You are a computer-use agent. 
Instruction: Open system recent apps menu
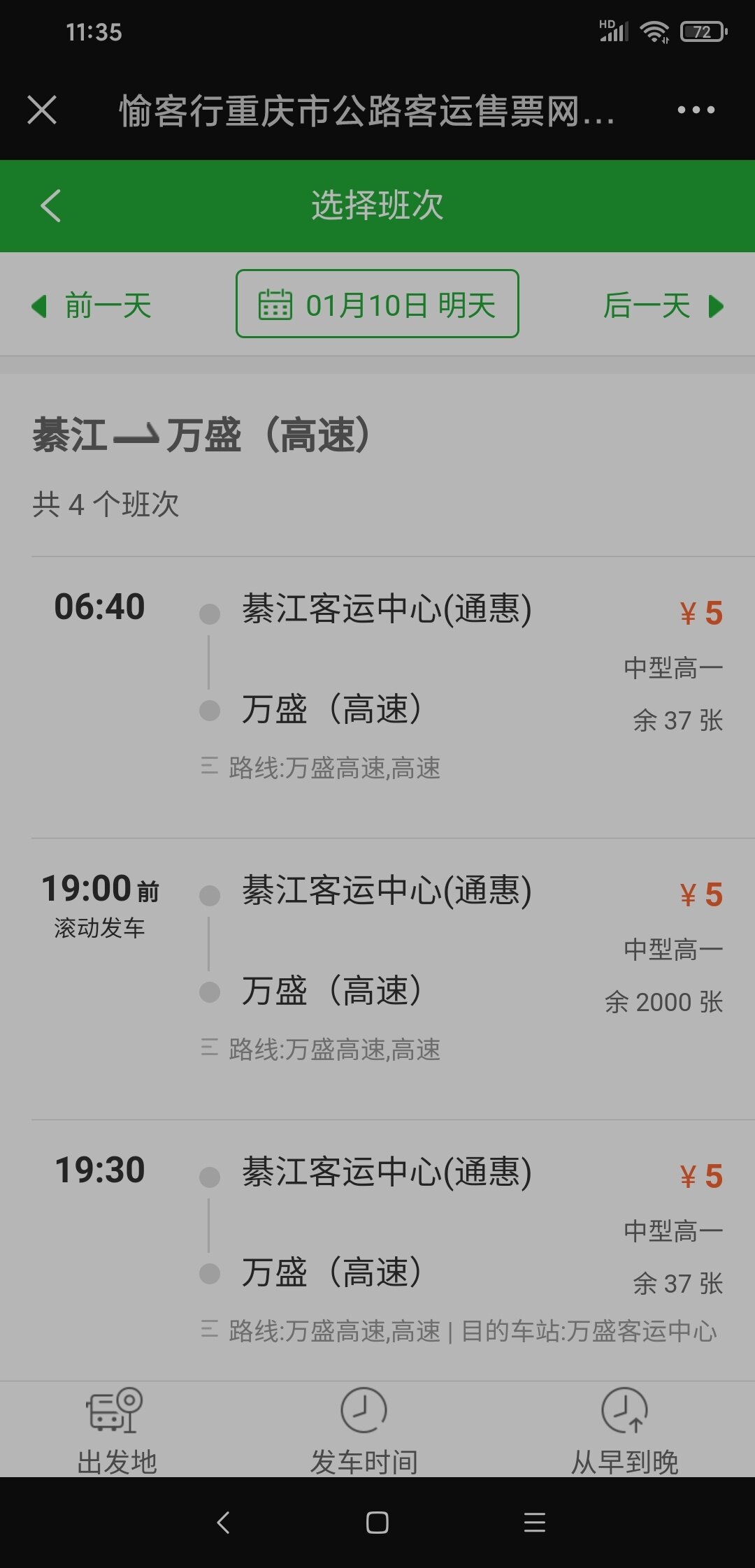coord(535,1523)
